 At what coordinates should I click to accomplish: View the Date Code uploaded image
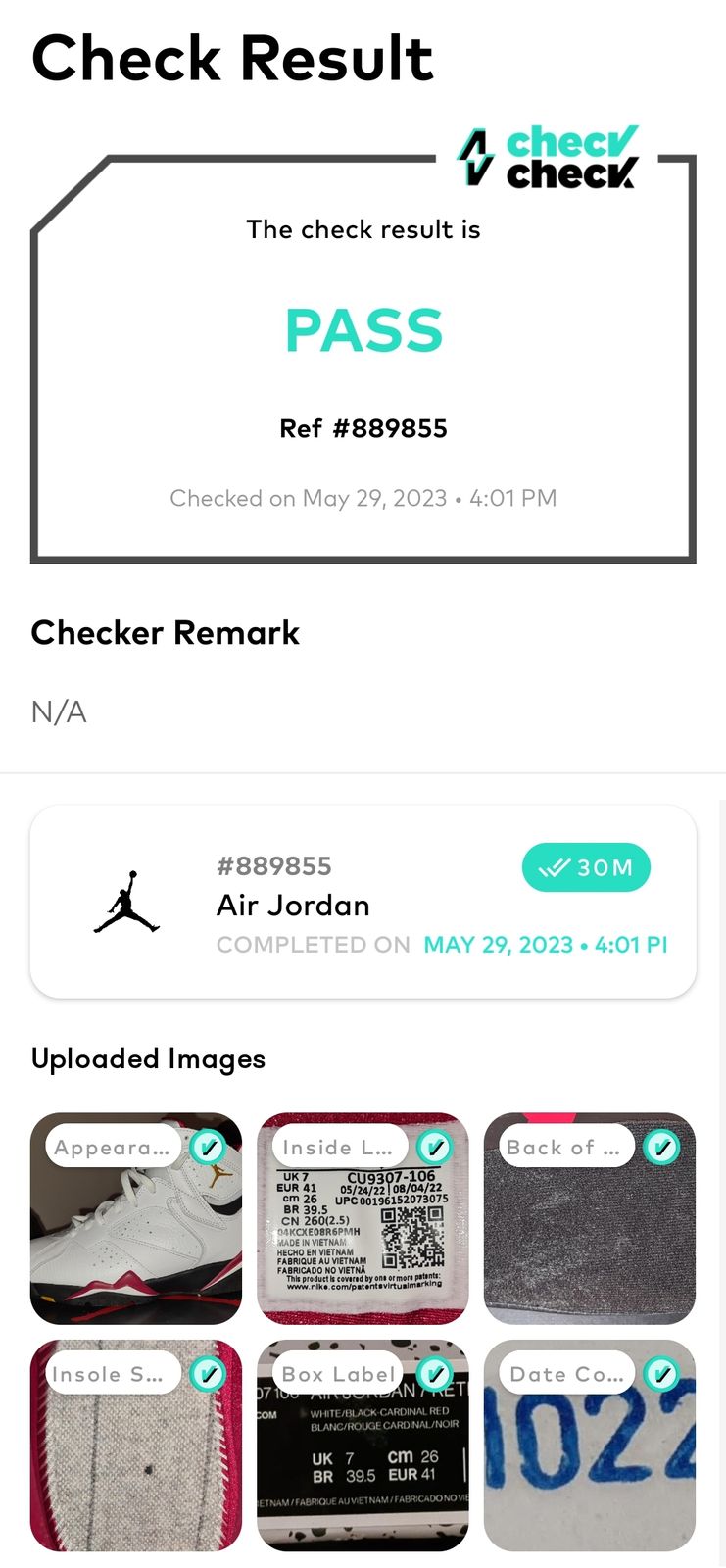pyautogui.click(x=589, y=1446)
